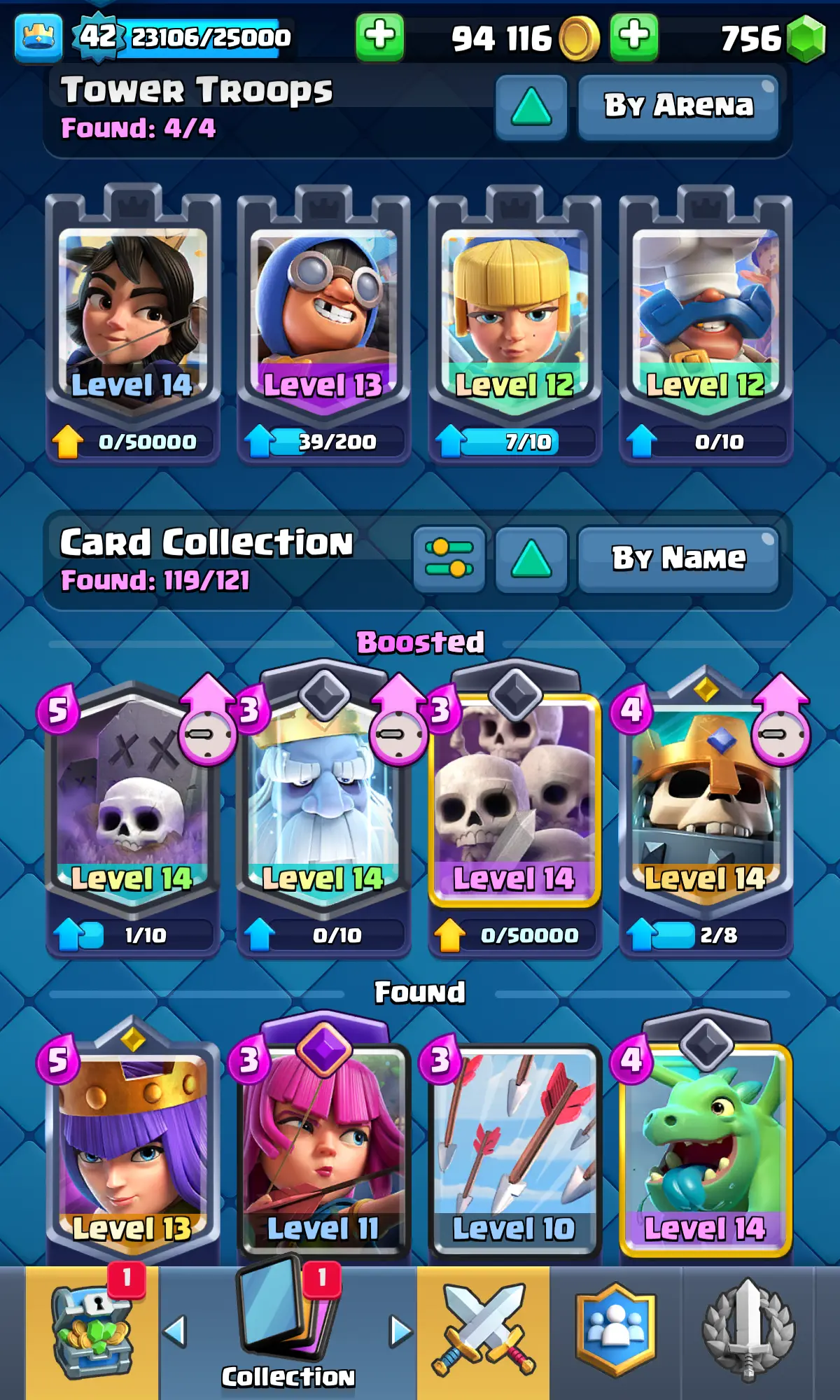Reverse card collection sort order arrow
840x1400 pixels.
(x=531, y=559)
